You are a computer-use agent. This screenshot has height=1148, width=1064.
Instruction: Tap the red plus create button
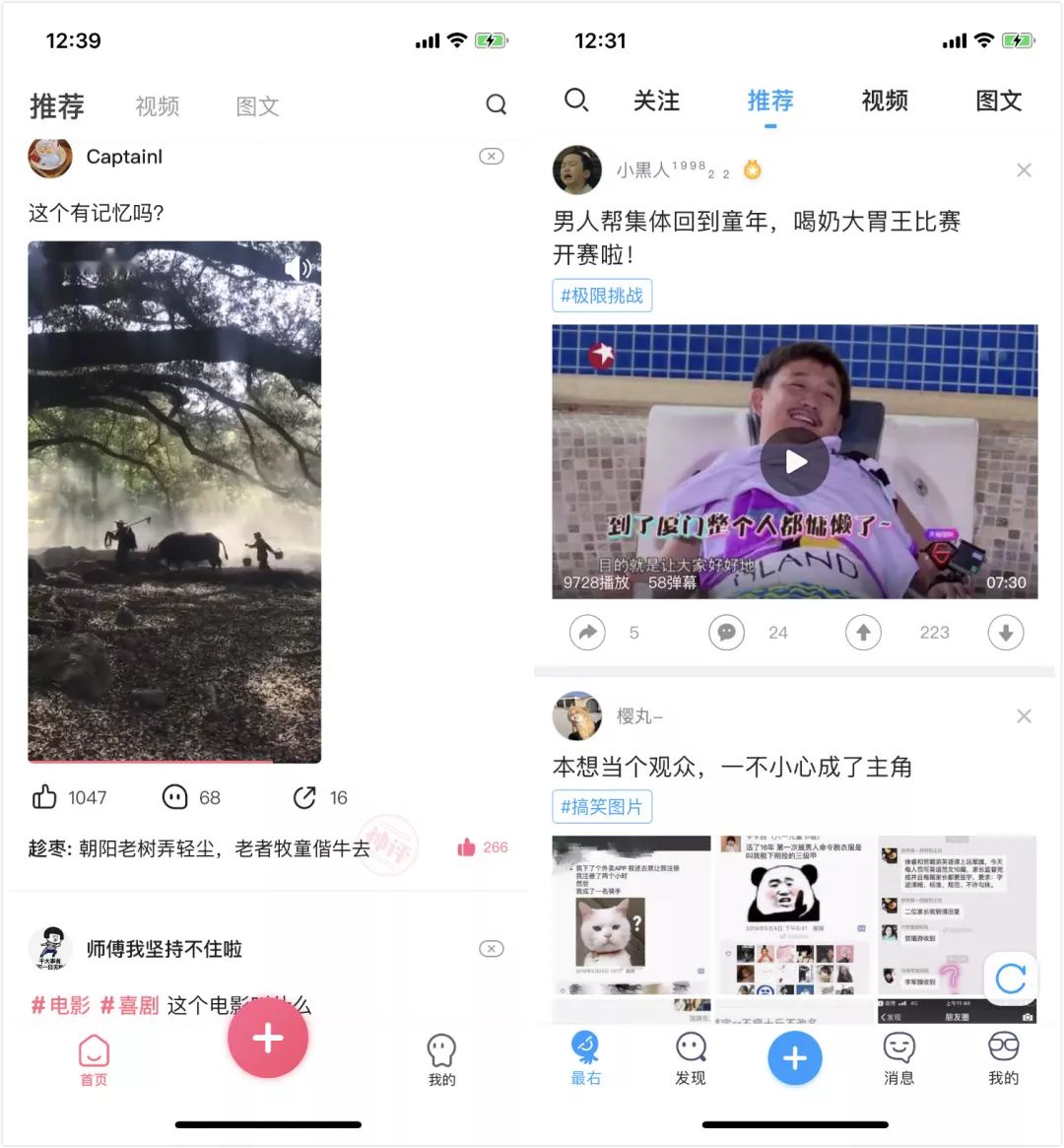point(268,1038)
